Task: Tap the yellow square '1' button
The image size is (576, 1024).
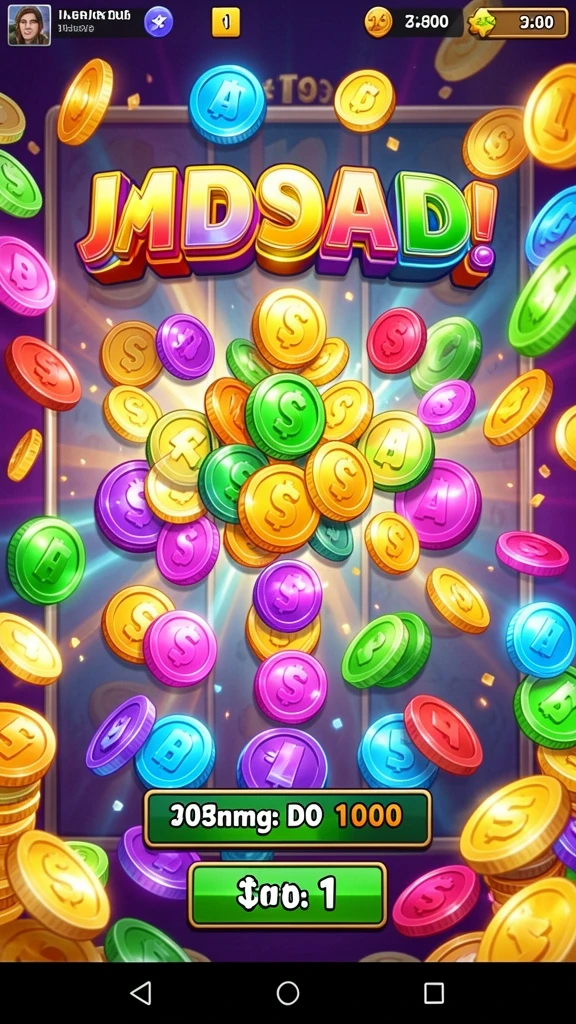Action: 226,22
